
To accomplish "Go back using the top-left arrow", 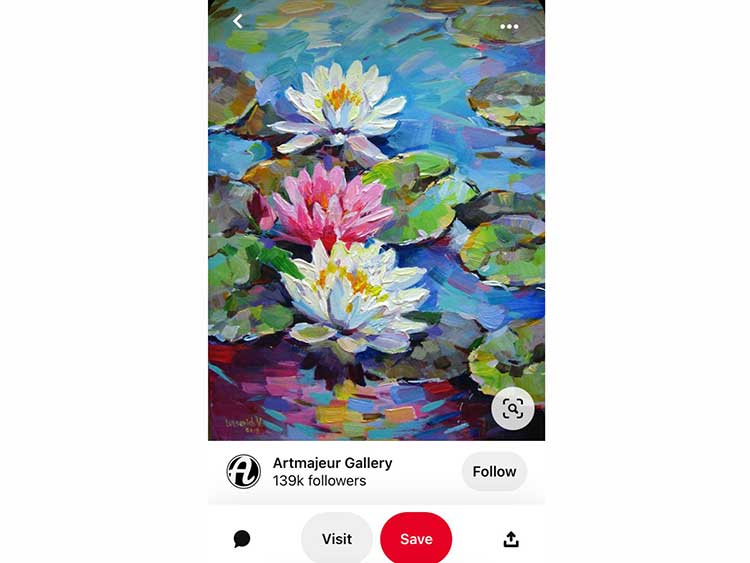I will point(238,21).
